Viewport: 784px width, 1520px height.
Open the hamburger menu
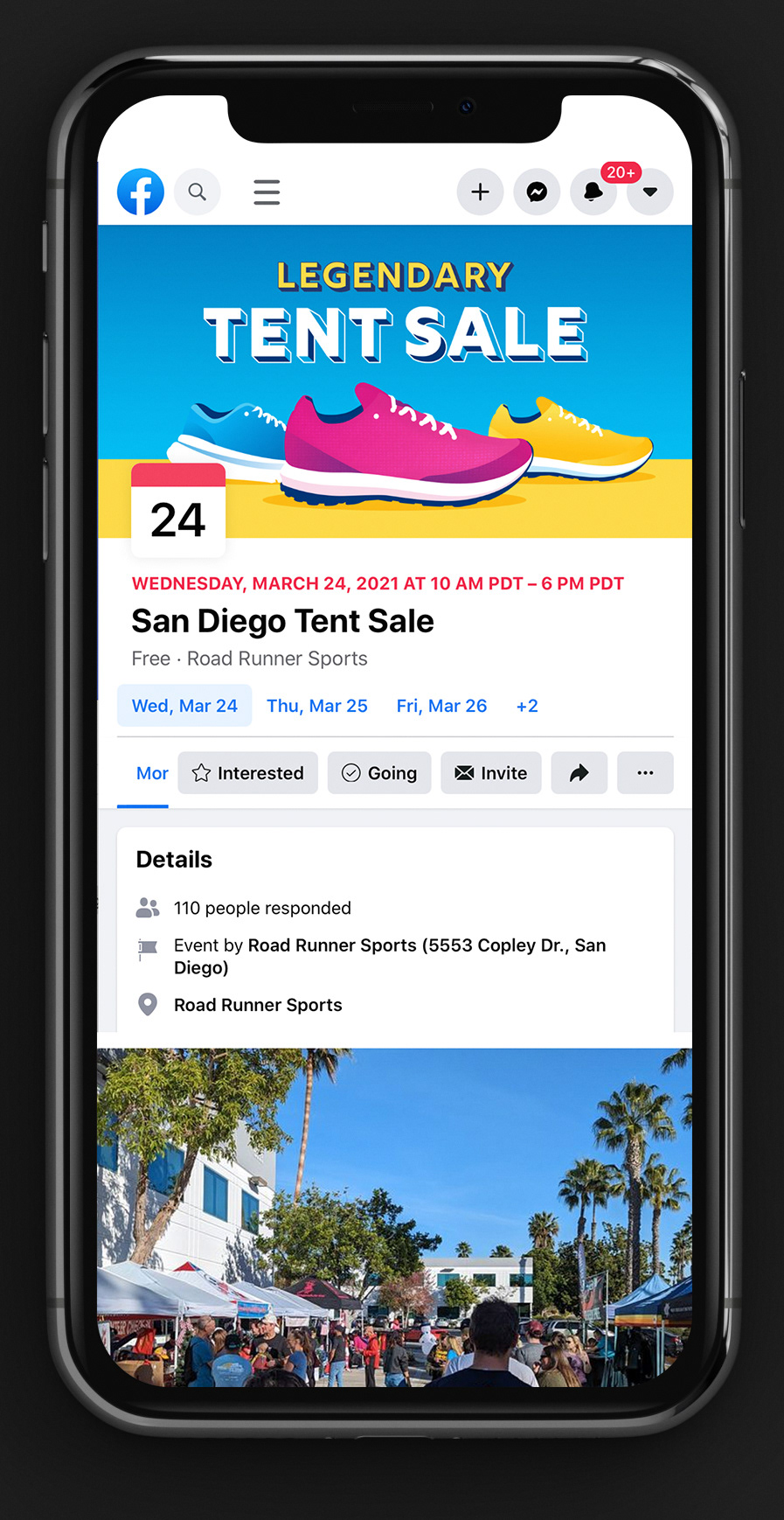click(267, 192)
